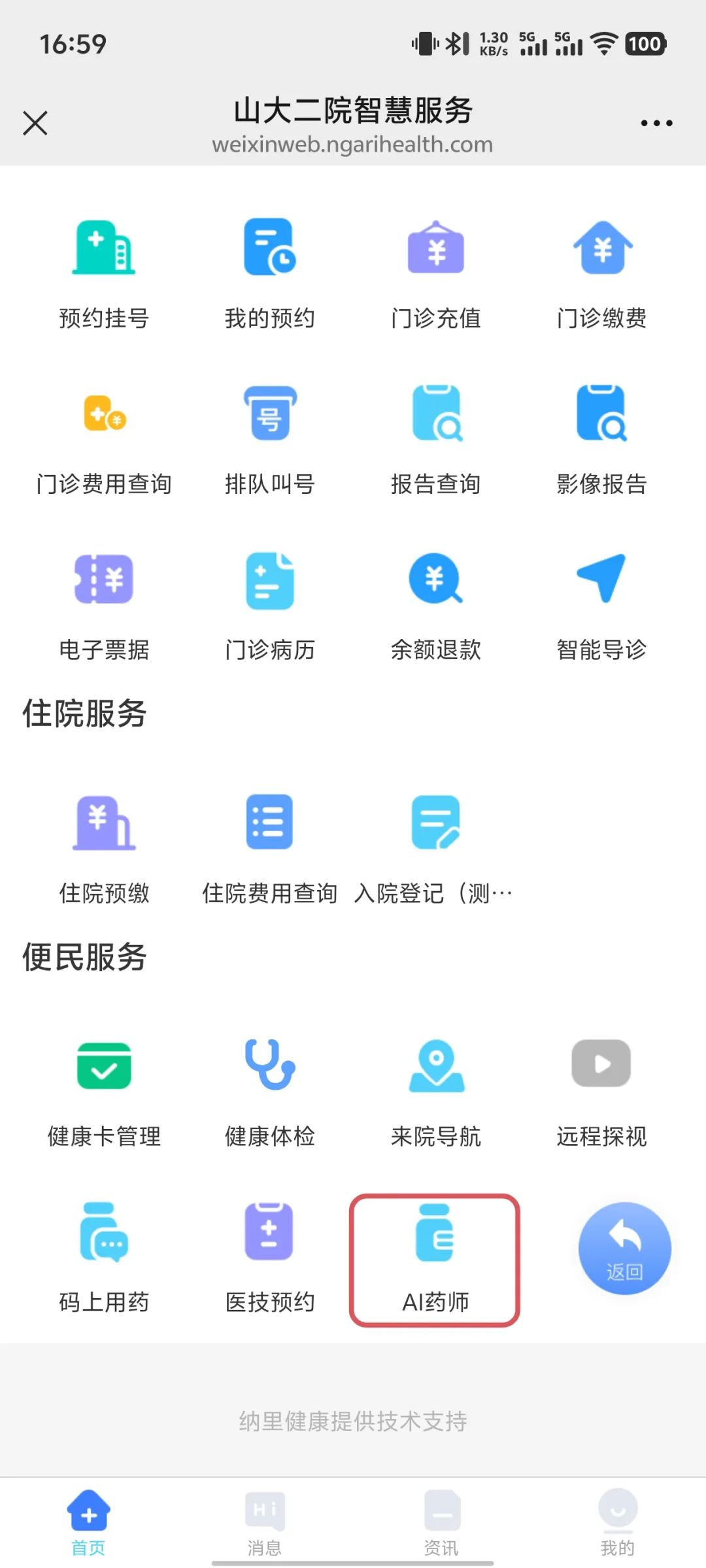706x1568 pixels.
Task: Close the mini program with the X
Action: [35, 123]
